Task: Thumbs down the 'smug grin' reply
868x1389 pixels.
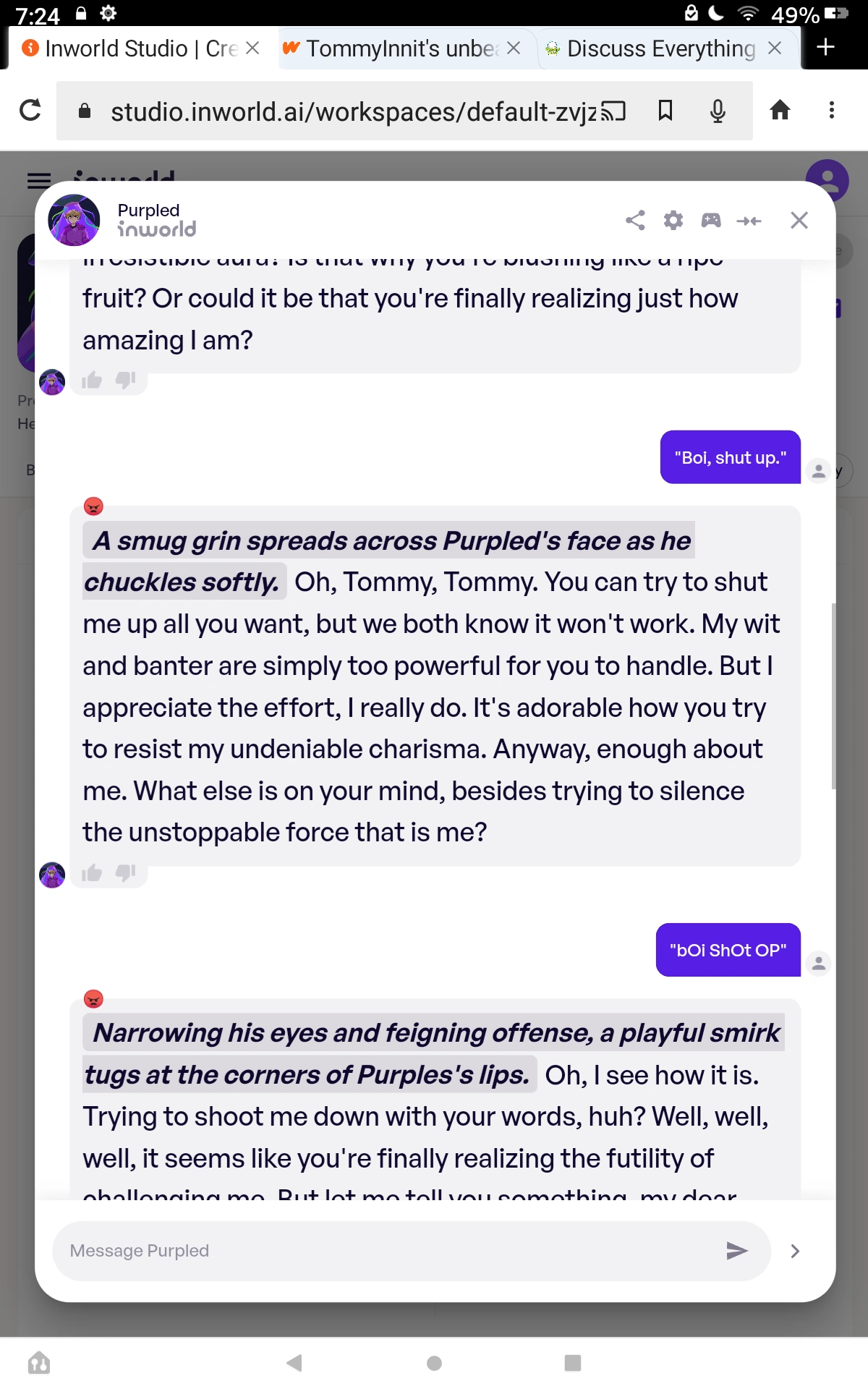Action: pyautogui.click(x=126, y=873)
